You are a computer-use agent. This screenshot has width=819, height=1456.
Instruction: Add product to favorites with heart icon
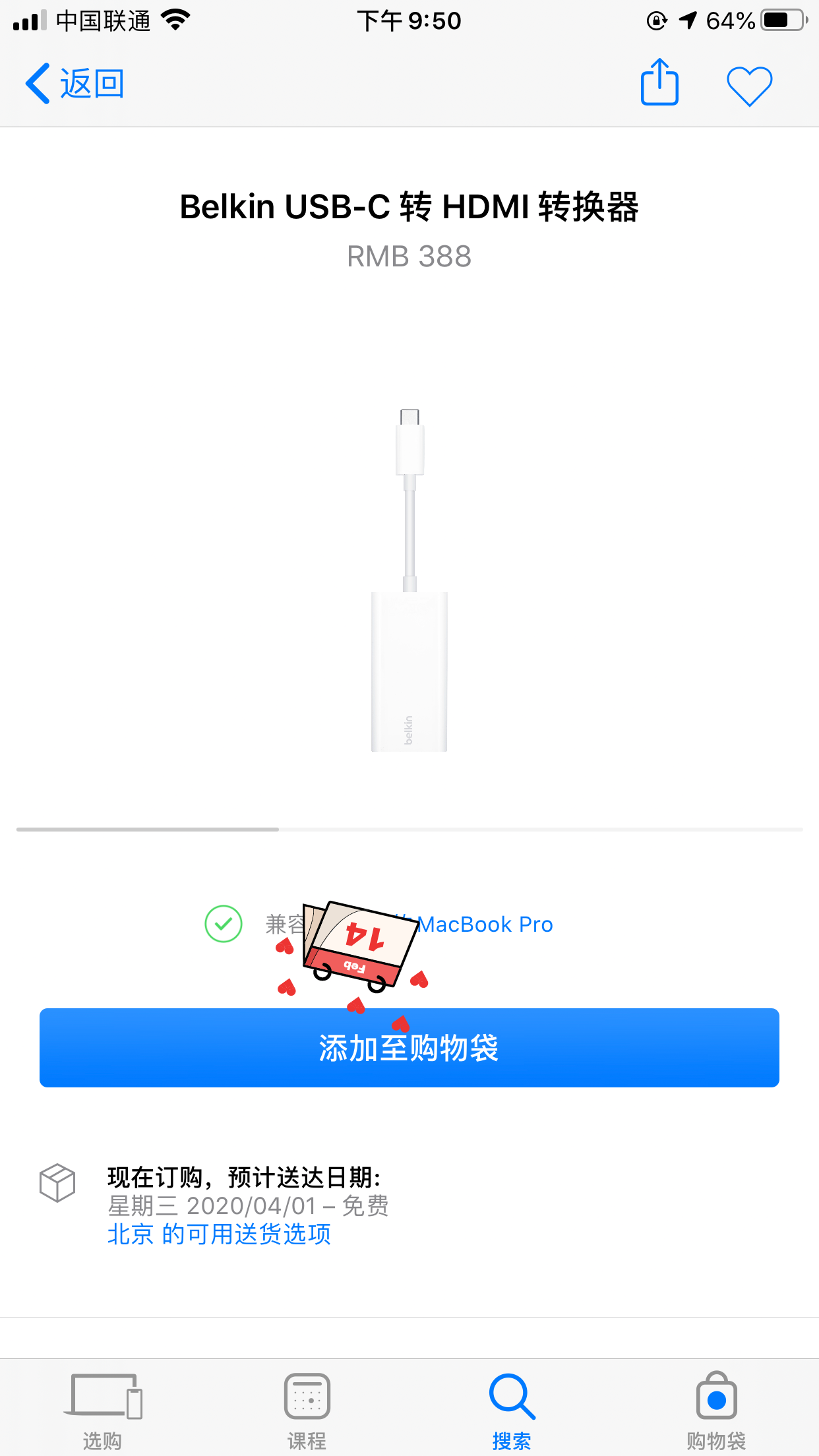coord(749,85)
